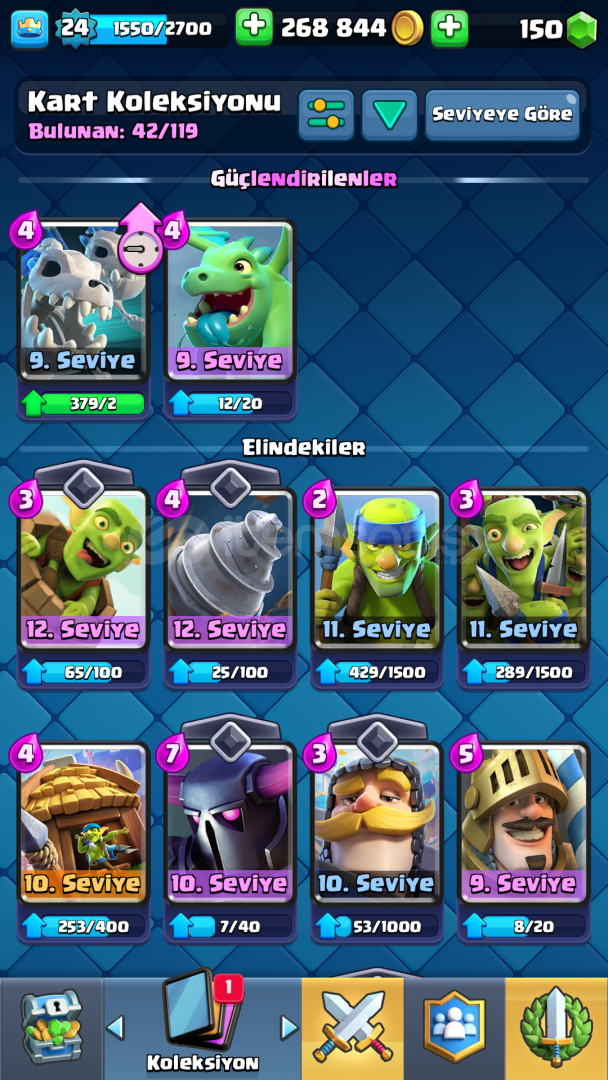Open the shop chest tab
Screen dimensions: 608x1080
(52, 1028)
